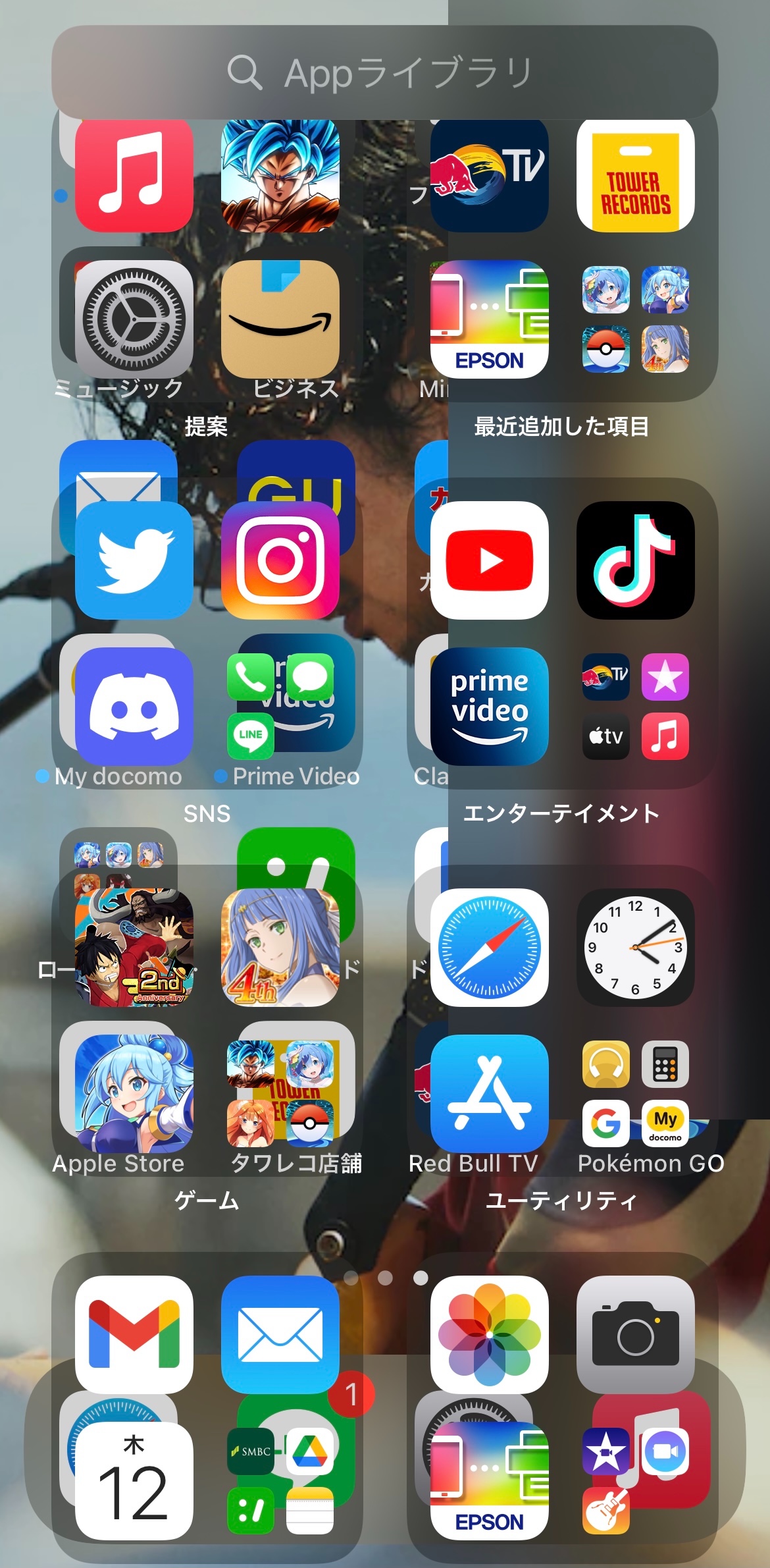Launch the Tower Records app
The width and height of the screenshot is (770, 1568).
pyautogui.click(x=635, y=174)
